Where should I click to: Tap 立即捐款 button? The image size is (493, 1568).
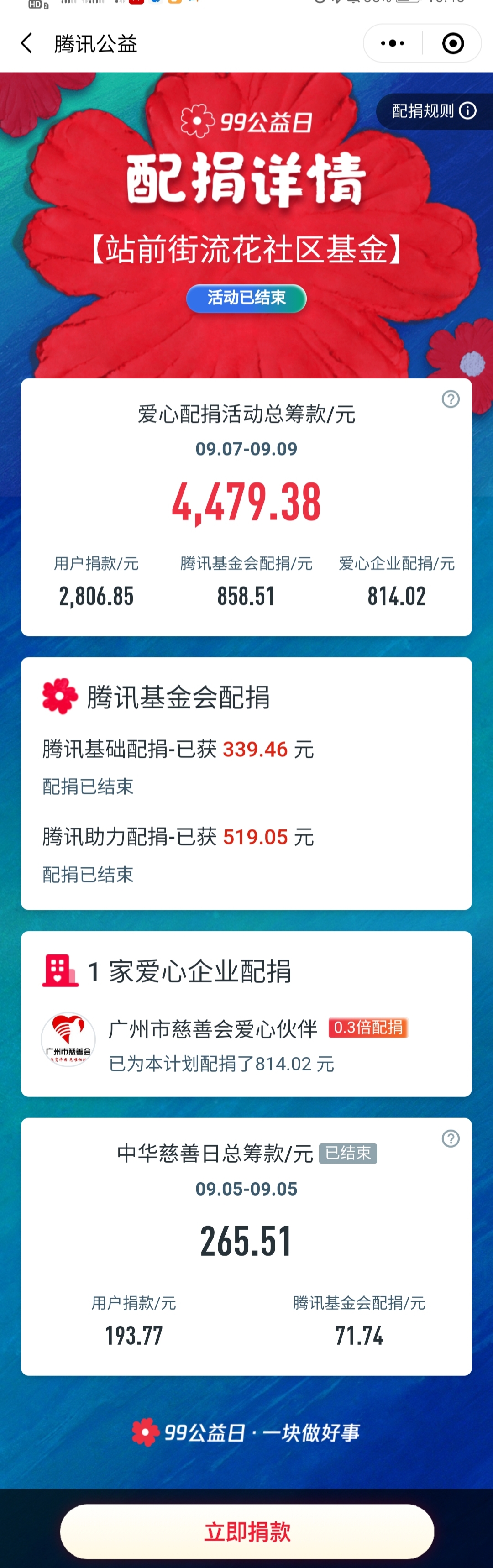pos(246,1531)
